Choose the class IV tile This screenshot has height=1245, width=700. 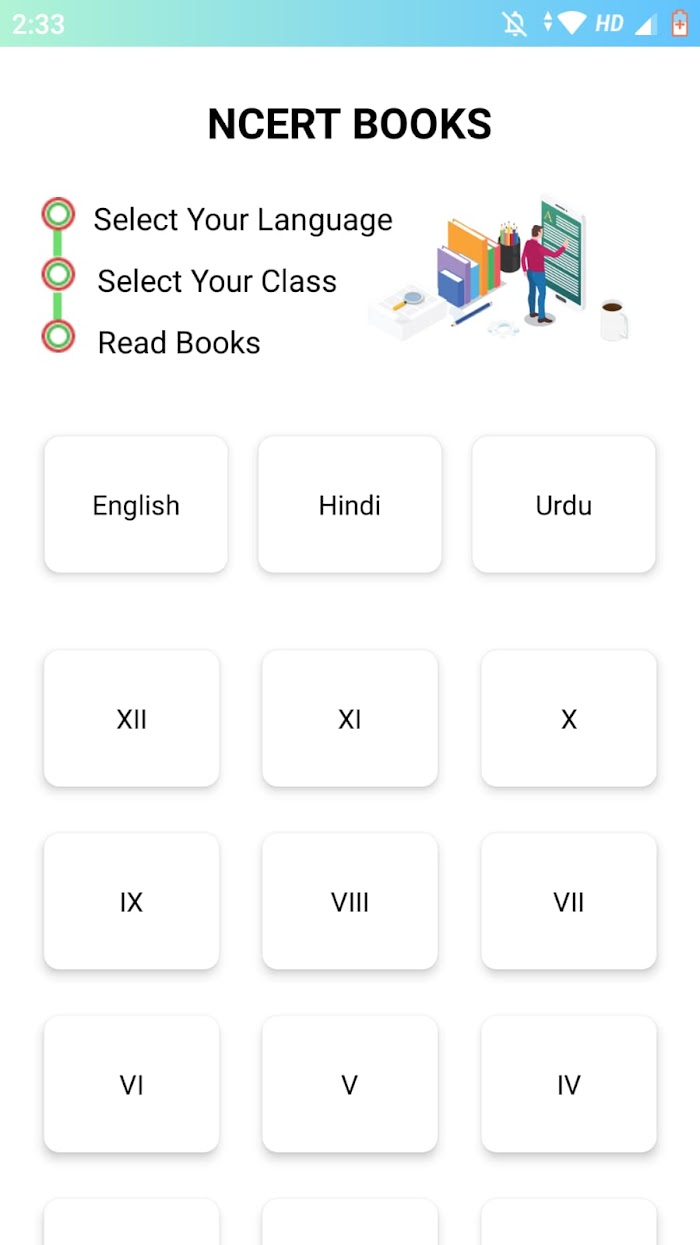coord(569,1084)
